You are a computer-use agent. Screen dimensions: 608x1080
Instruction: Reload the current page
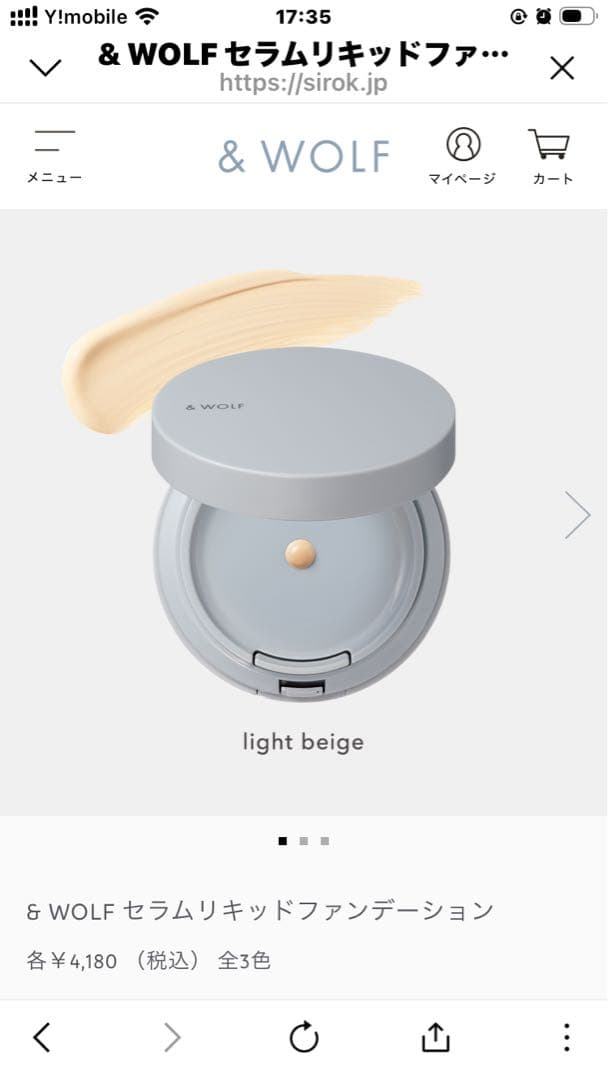pos(304,1038)
